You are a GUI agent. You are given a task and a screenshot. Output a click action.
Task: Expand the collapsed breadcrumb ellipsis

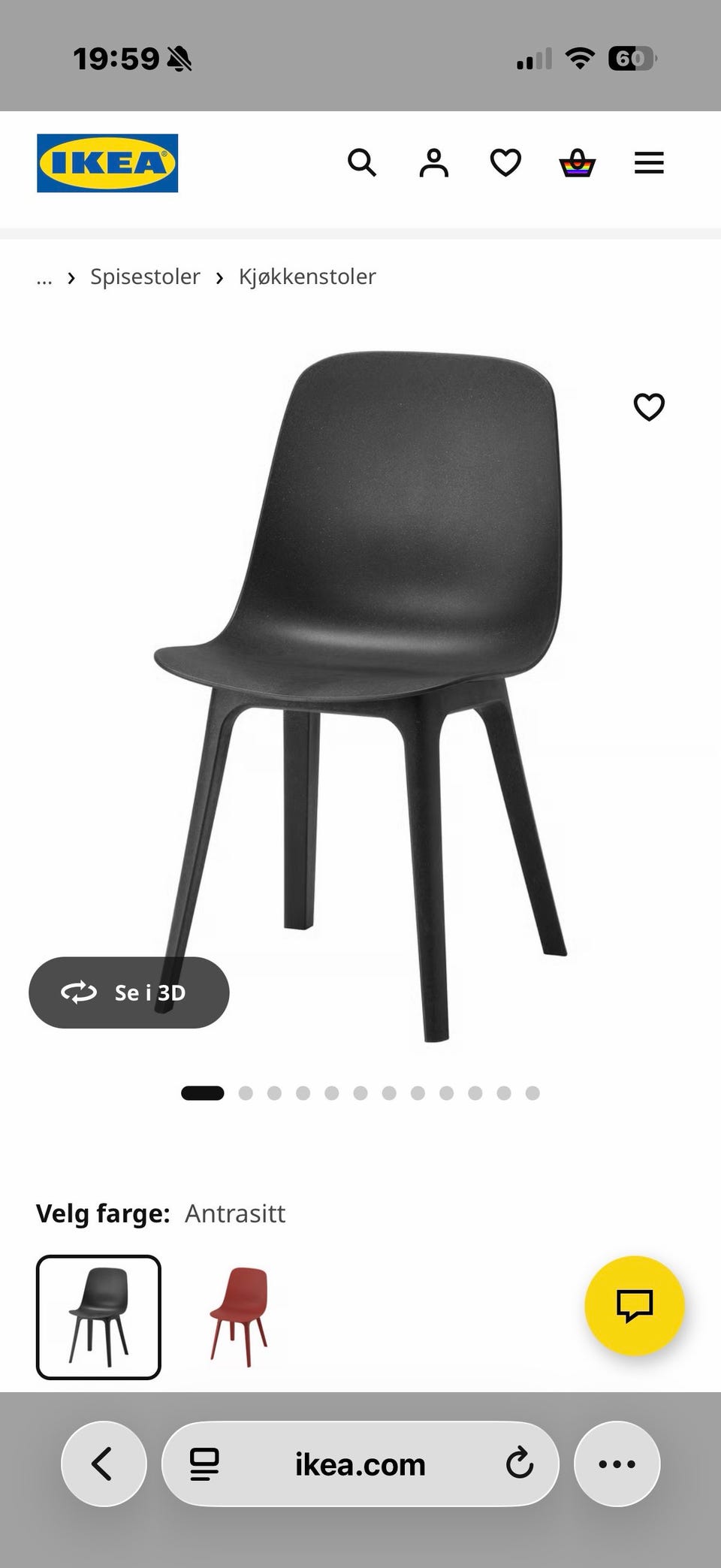tap(44, 278)
